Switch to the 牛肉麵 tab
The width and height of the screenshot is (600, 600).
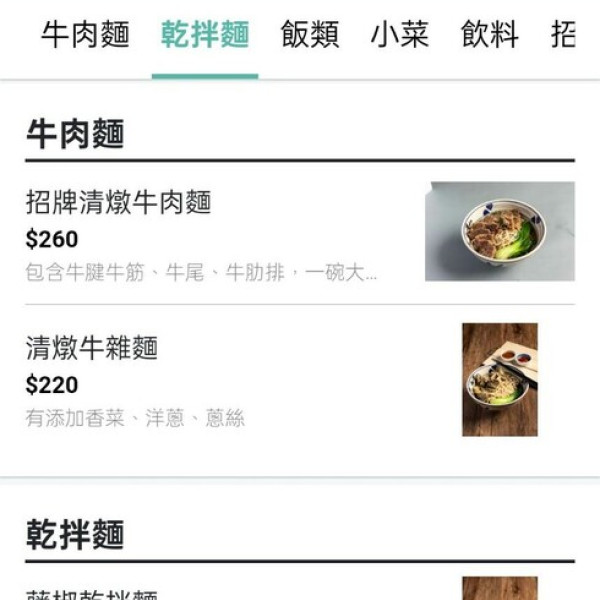click(x=85, y=35)
